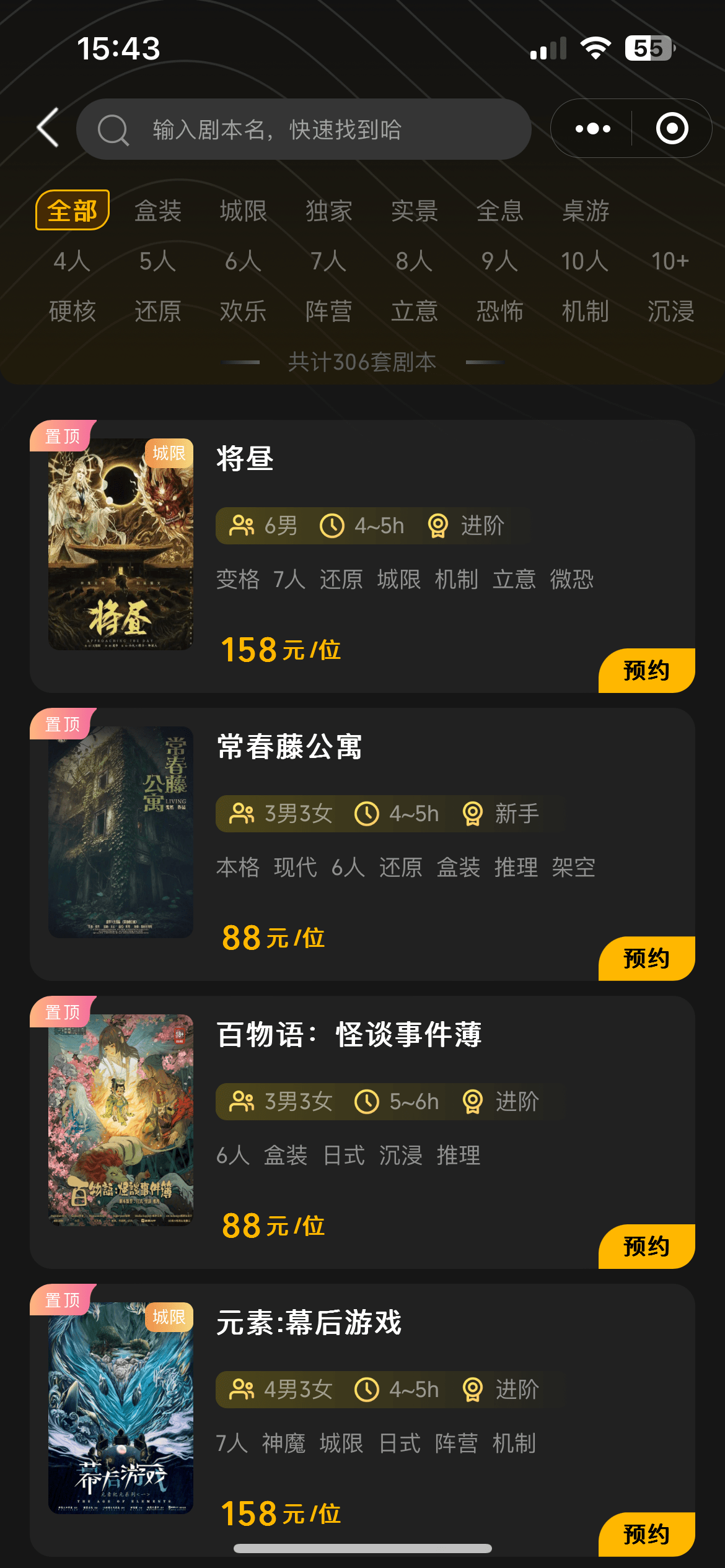Close the mini program via circle icon
The image size is (725, 1568).
click(x=672, y=129)
